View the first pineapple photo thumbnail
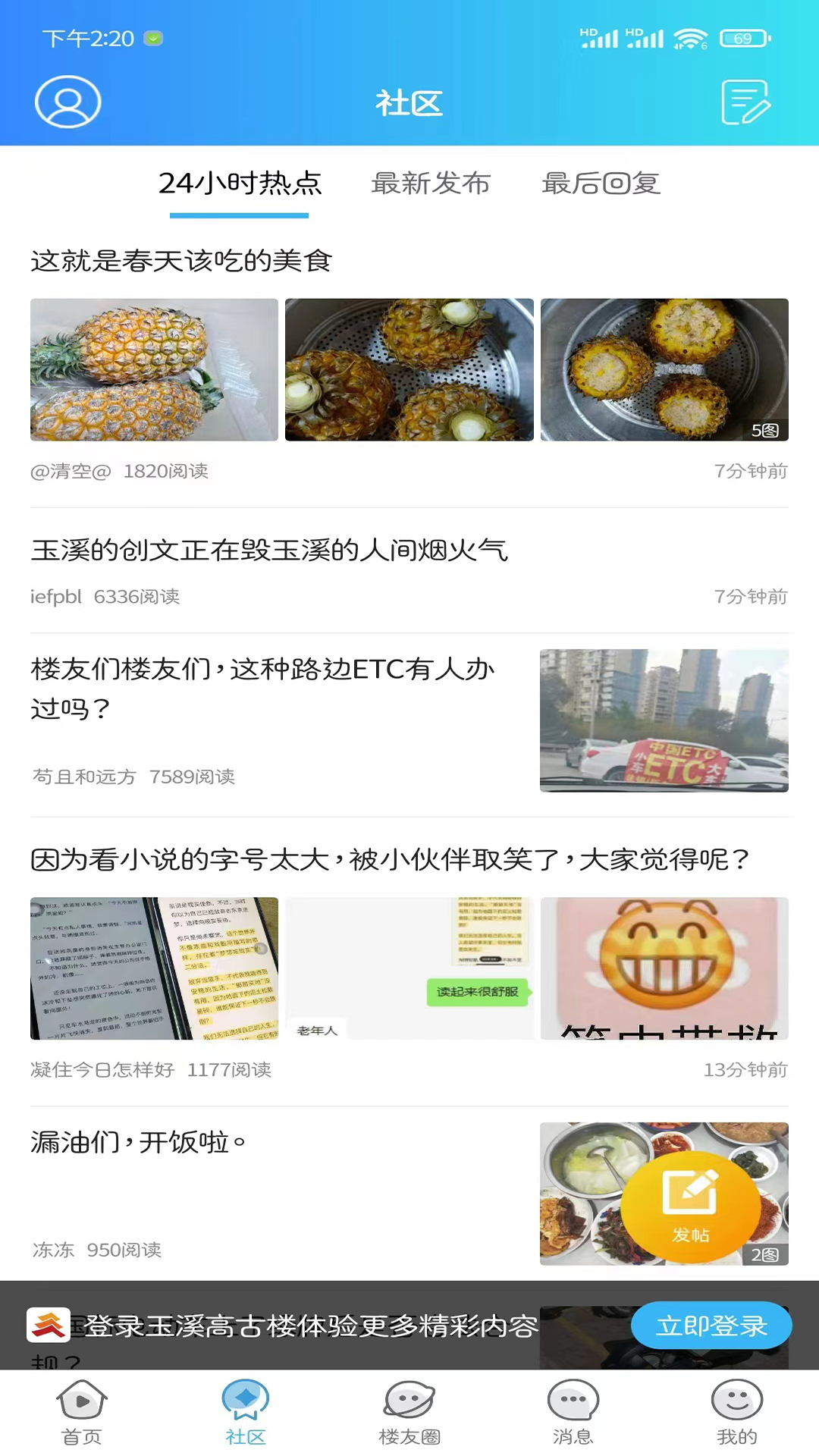The height and width of the screenshot is (1456, 819). click(x=154, y=369)
